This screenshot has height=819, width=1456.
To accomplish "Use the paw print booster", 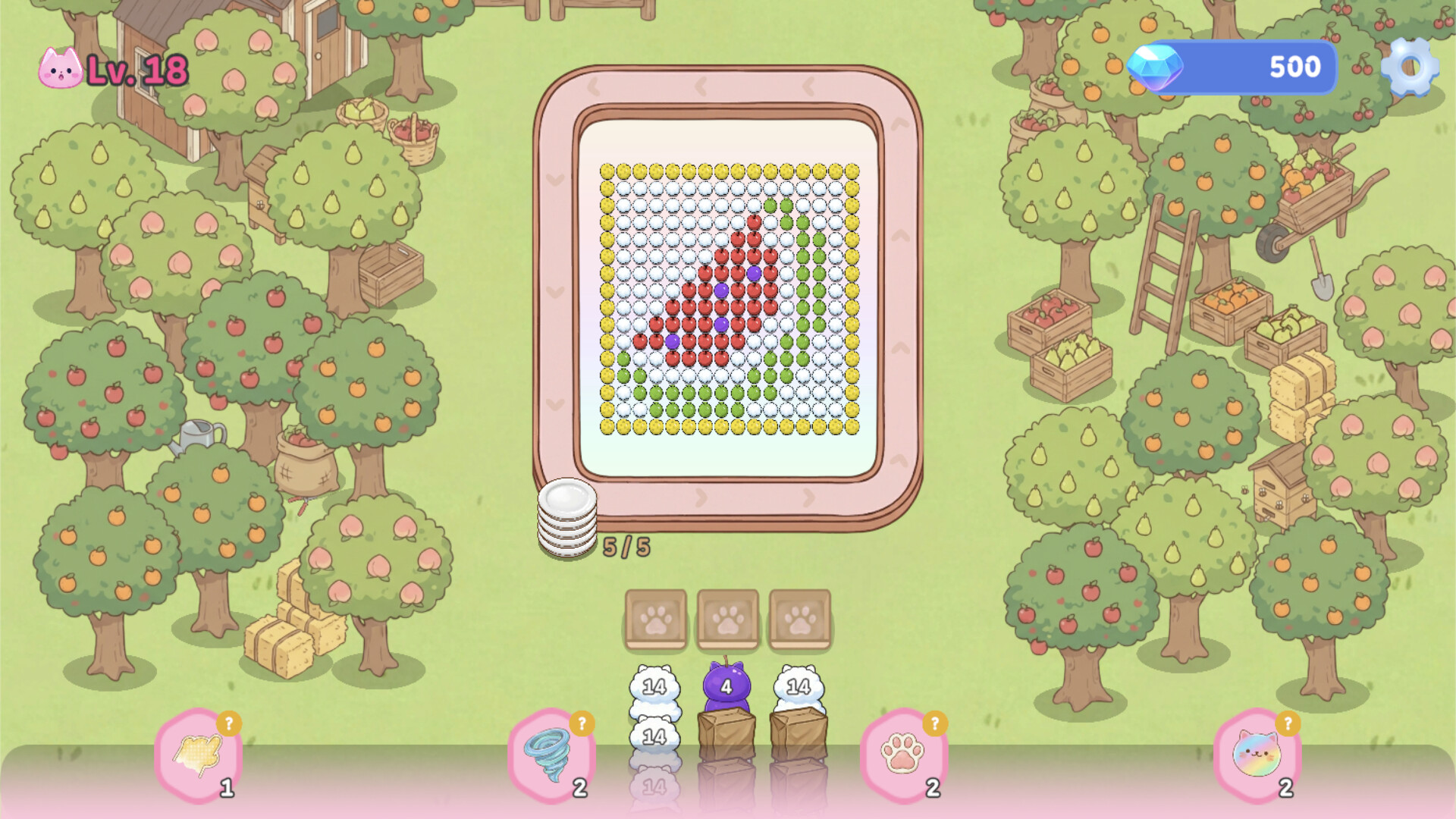I will pos(902,756).
